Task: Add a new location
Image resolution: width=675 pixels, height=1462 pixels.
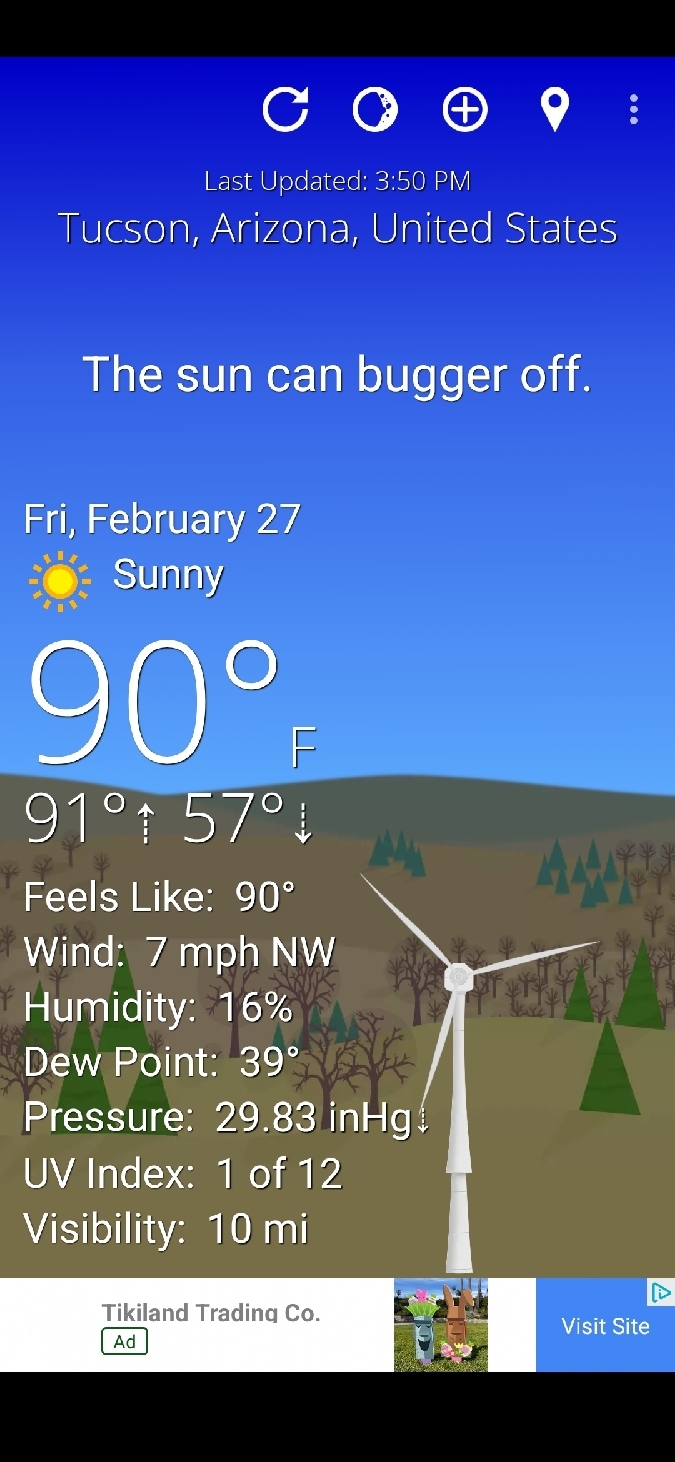Action: coord(465,109)
